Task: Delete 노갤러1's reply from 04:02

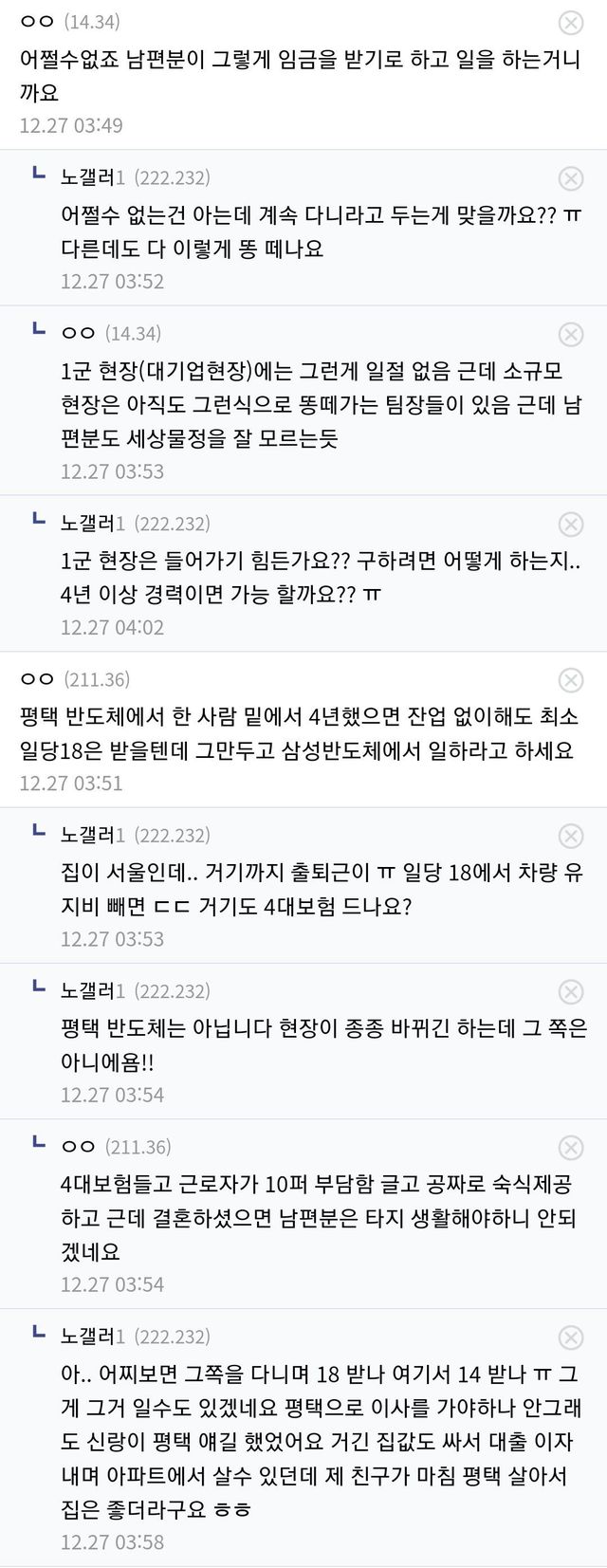Action: tap(570, 525)
